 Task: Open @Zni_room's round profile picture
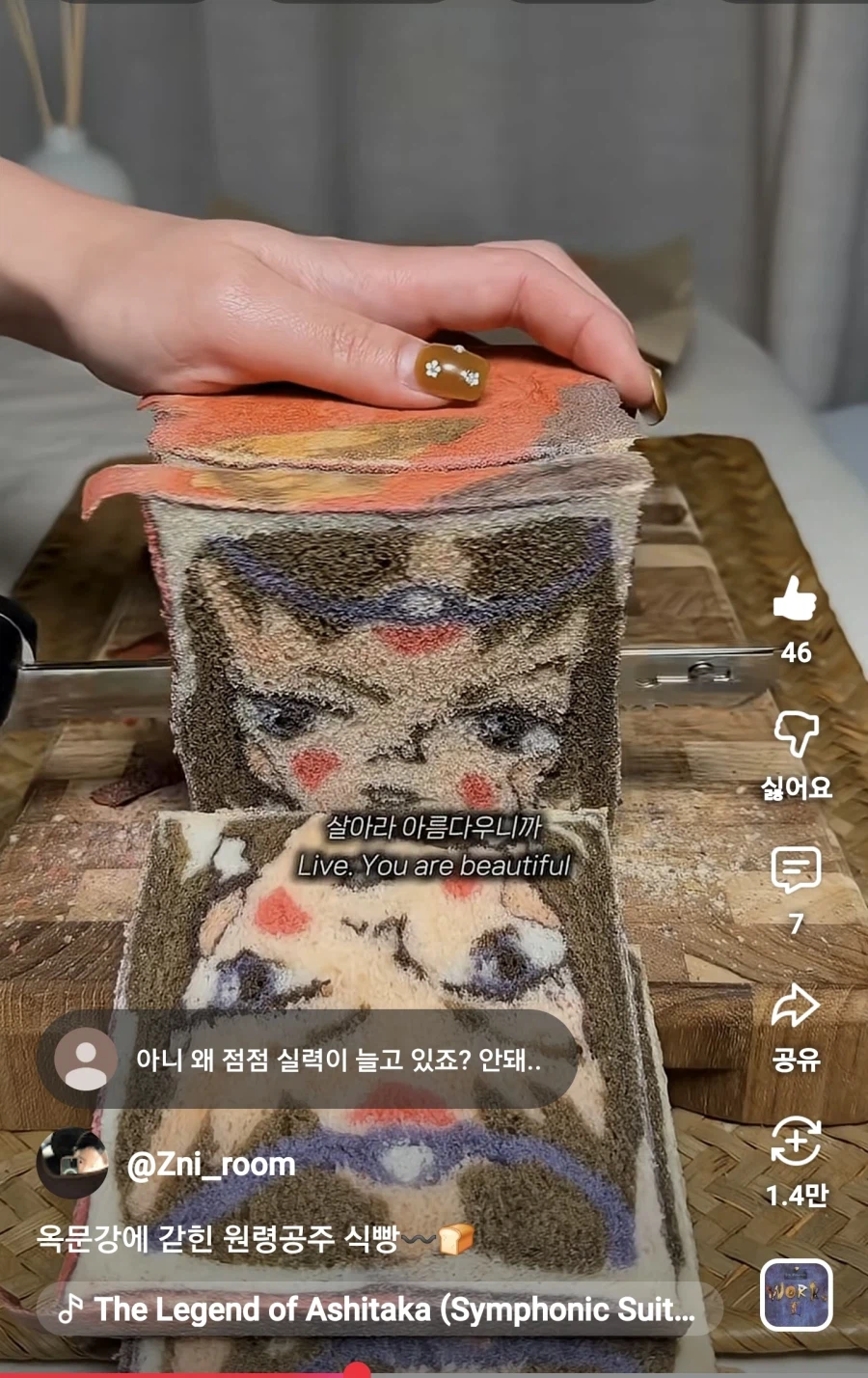tap(72, 1165)
